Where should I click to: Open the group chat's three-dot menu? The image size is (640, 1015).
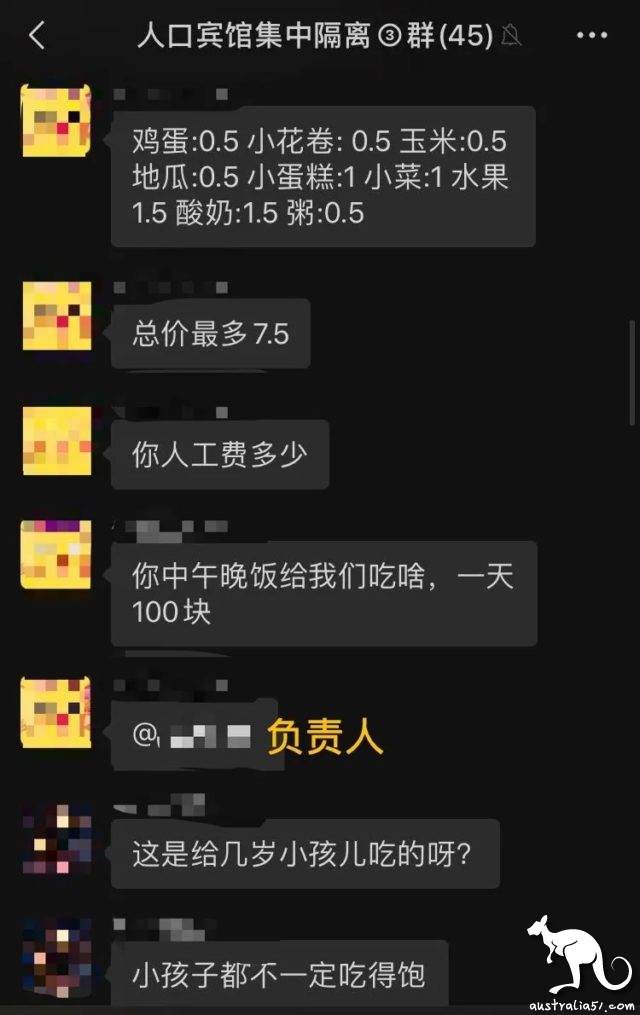592,36
